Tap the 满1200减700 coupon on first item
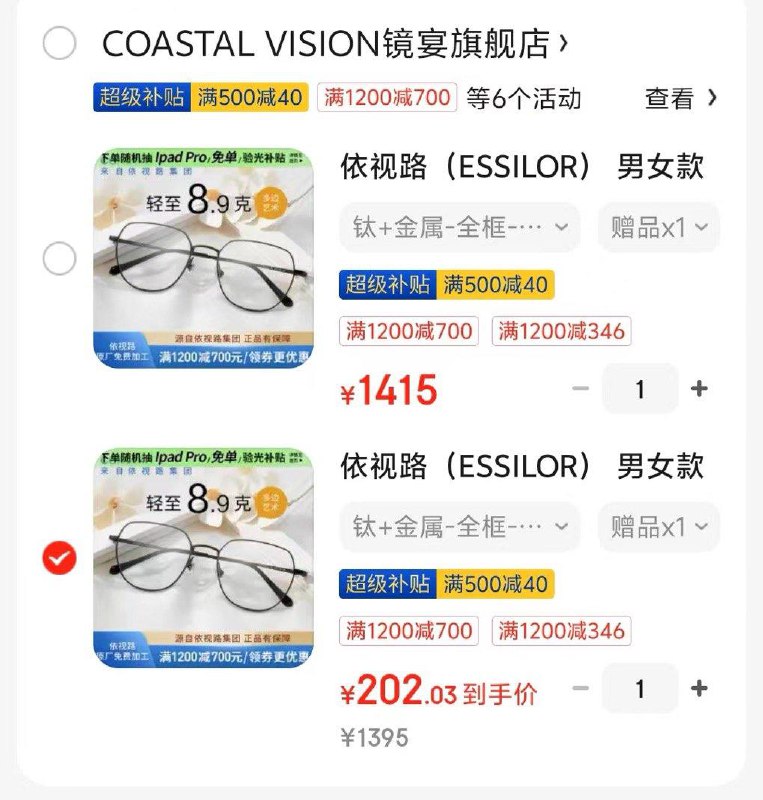 click(408, 331)
